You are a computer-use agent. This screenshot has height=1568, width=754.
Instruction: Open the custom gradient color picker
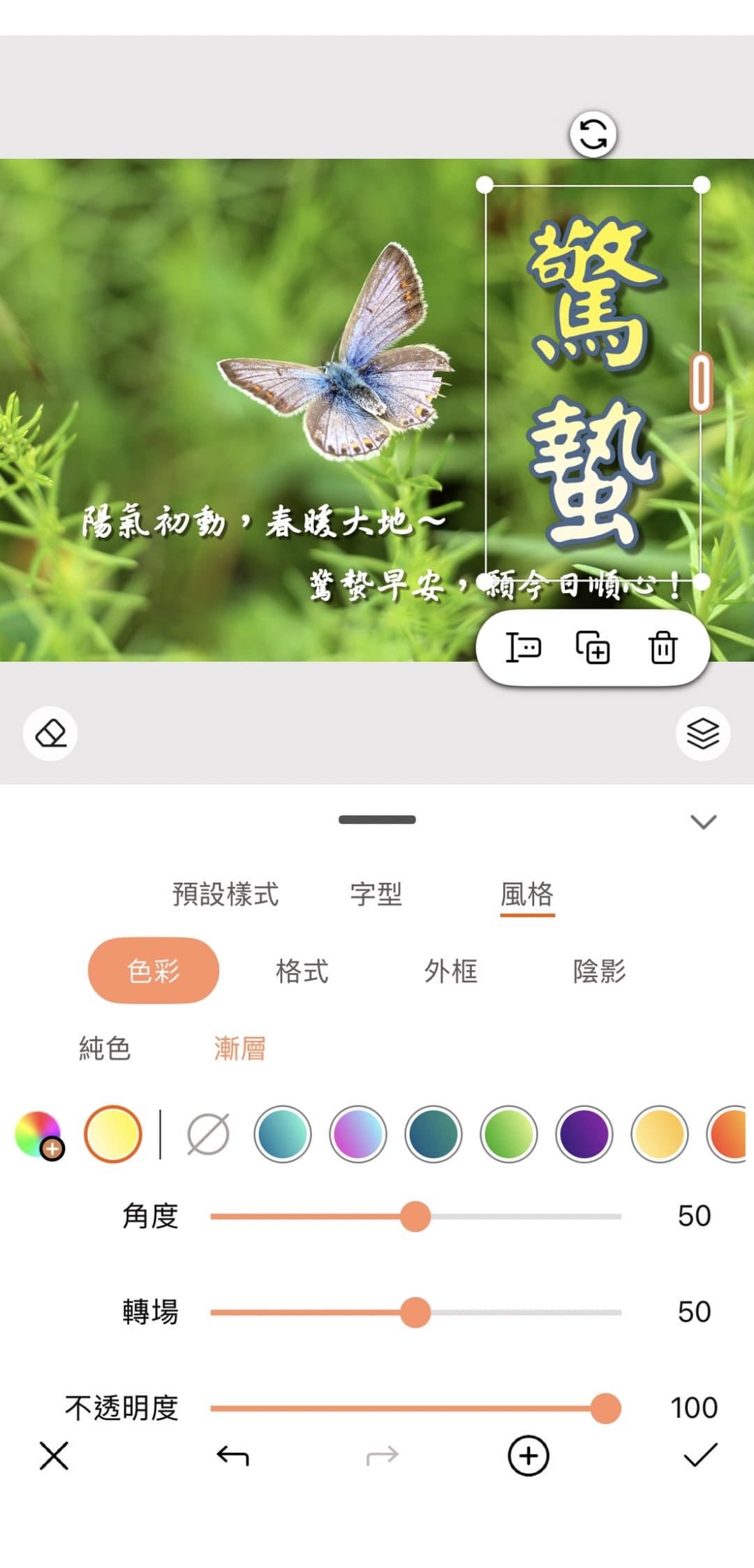38,1134
